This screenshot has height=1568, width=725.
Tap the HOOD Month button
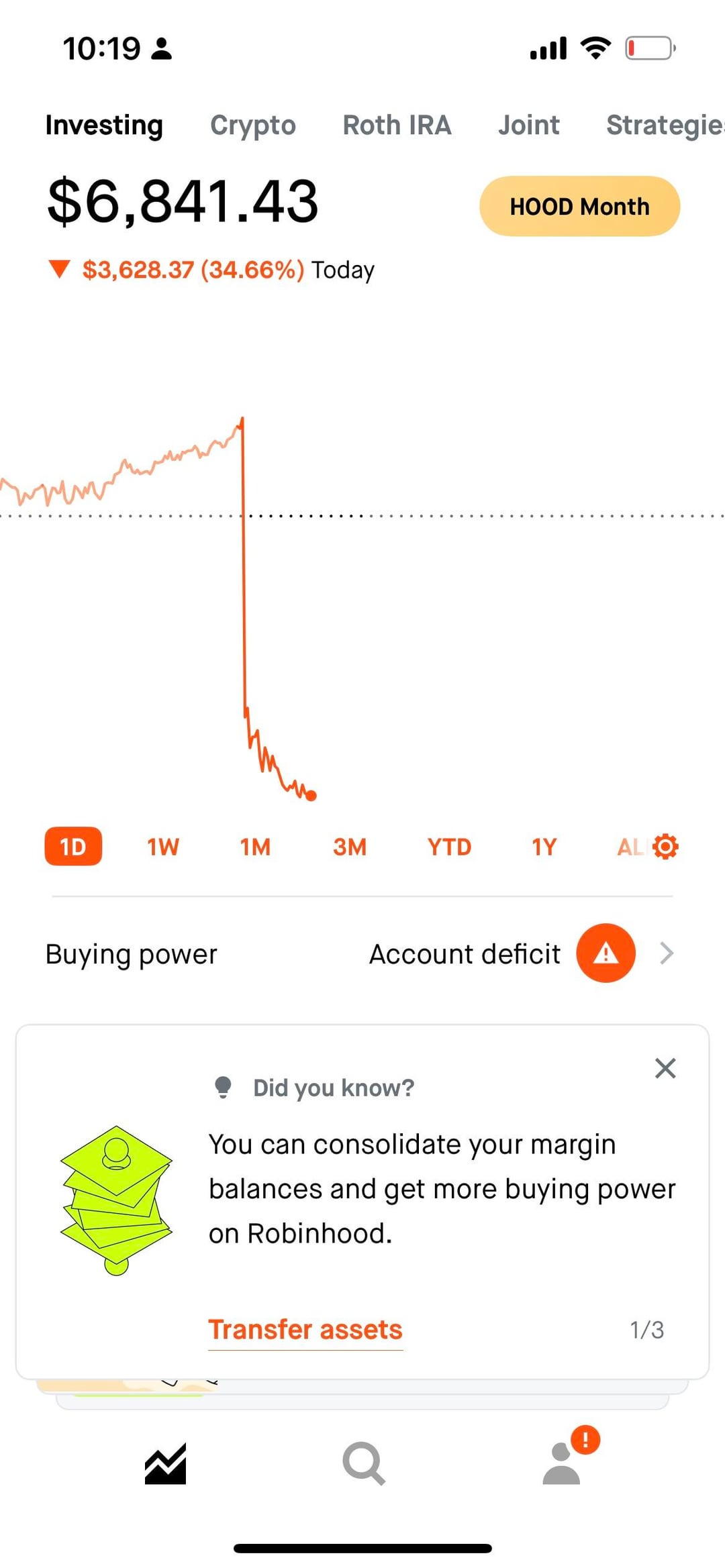pos(579,206)
